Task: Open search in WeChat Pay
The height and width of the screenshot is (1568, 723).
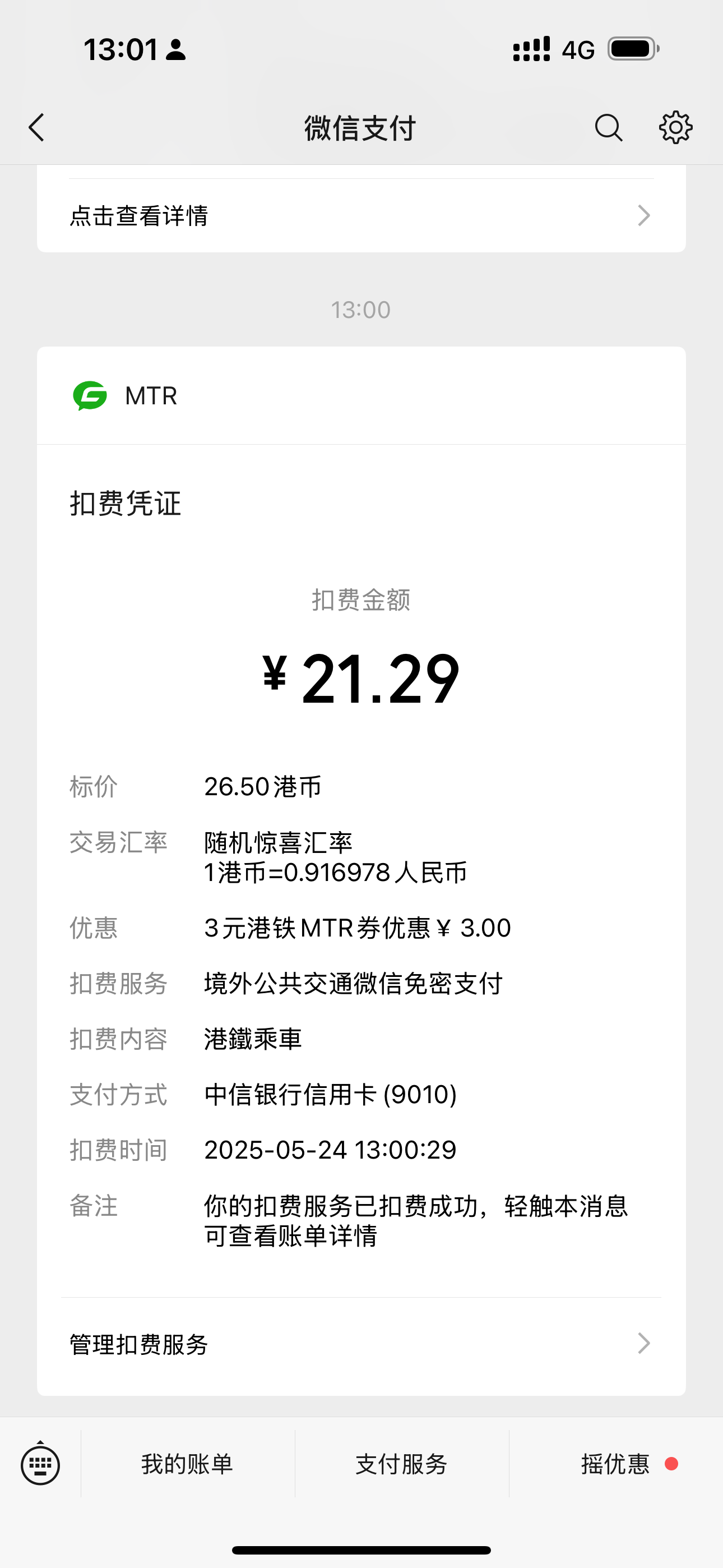Action: [608, 128]
